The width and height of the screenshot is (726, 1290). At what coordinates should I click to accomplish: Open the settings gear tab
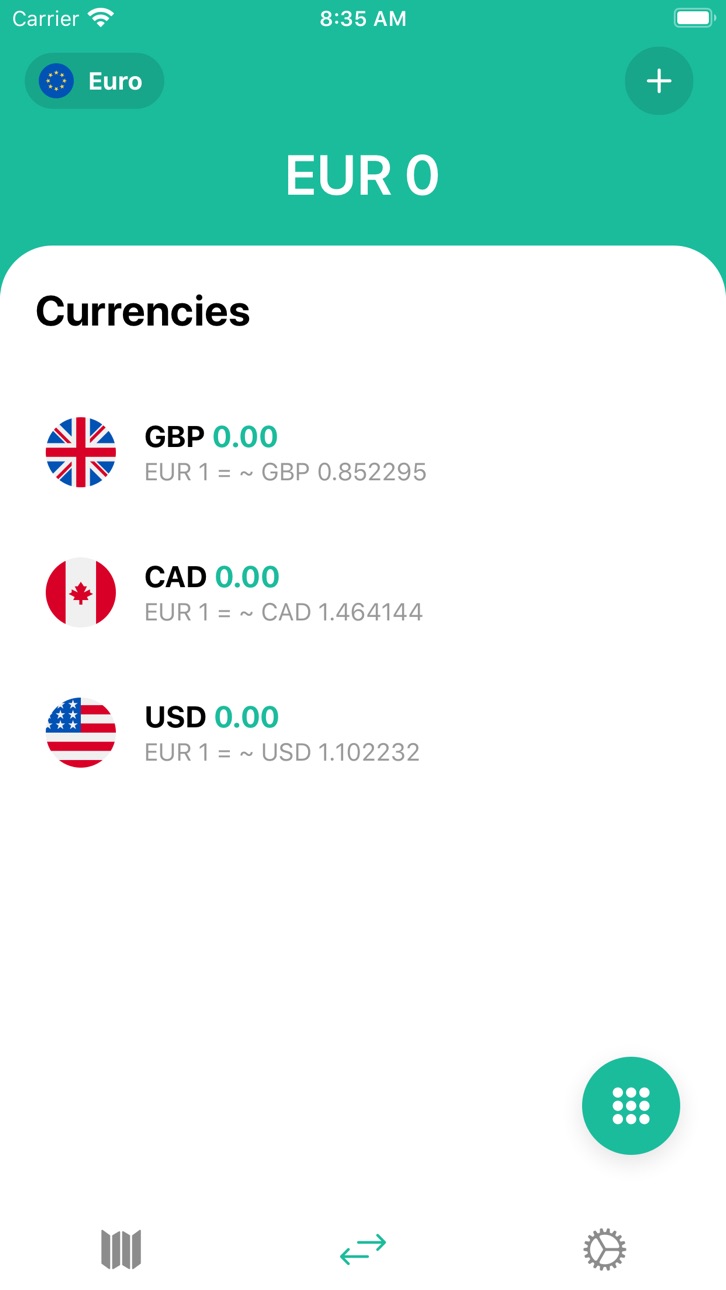[605, 1249]
